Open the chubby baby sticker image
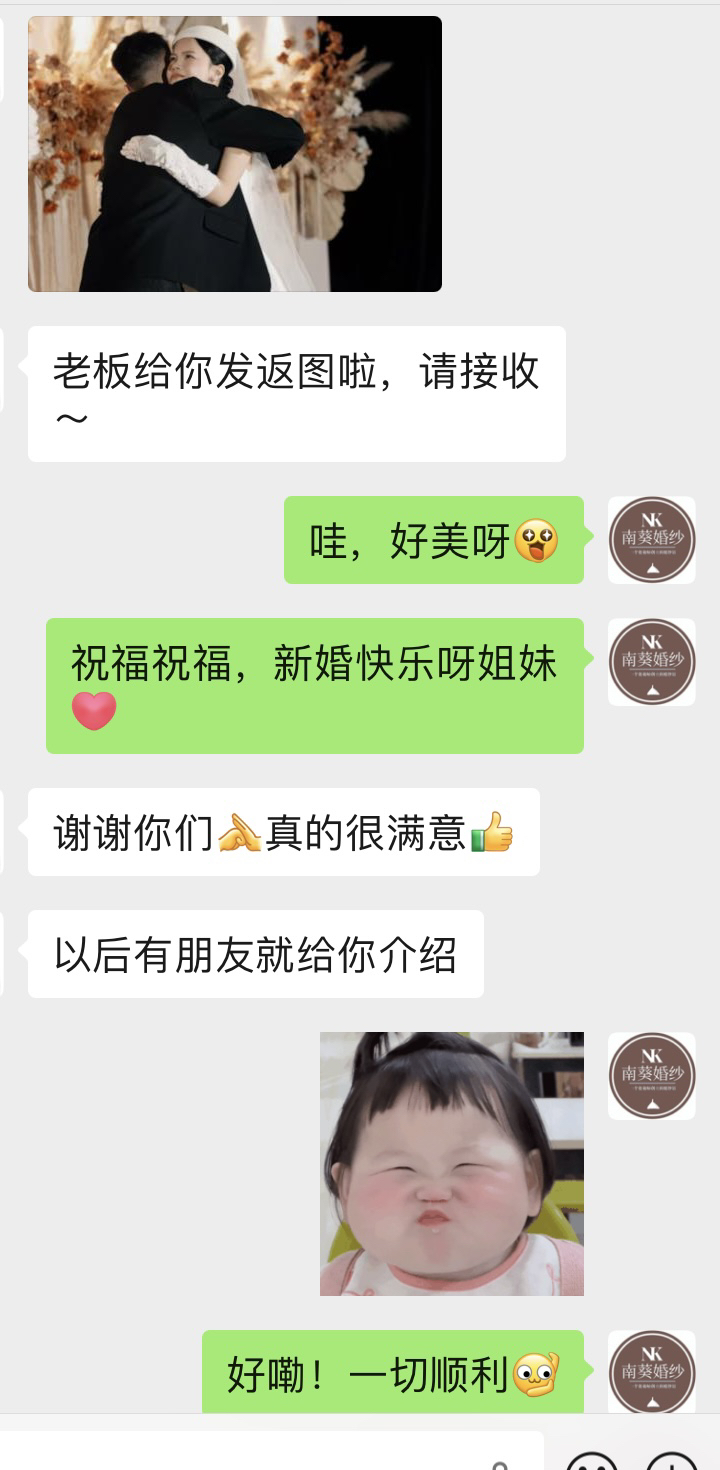Screen dimensions: 720x1470 pyautogui.click(x=452, y=1164)
